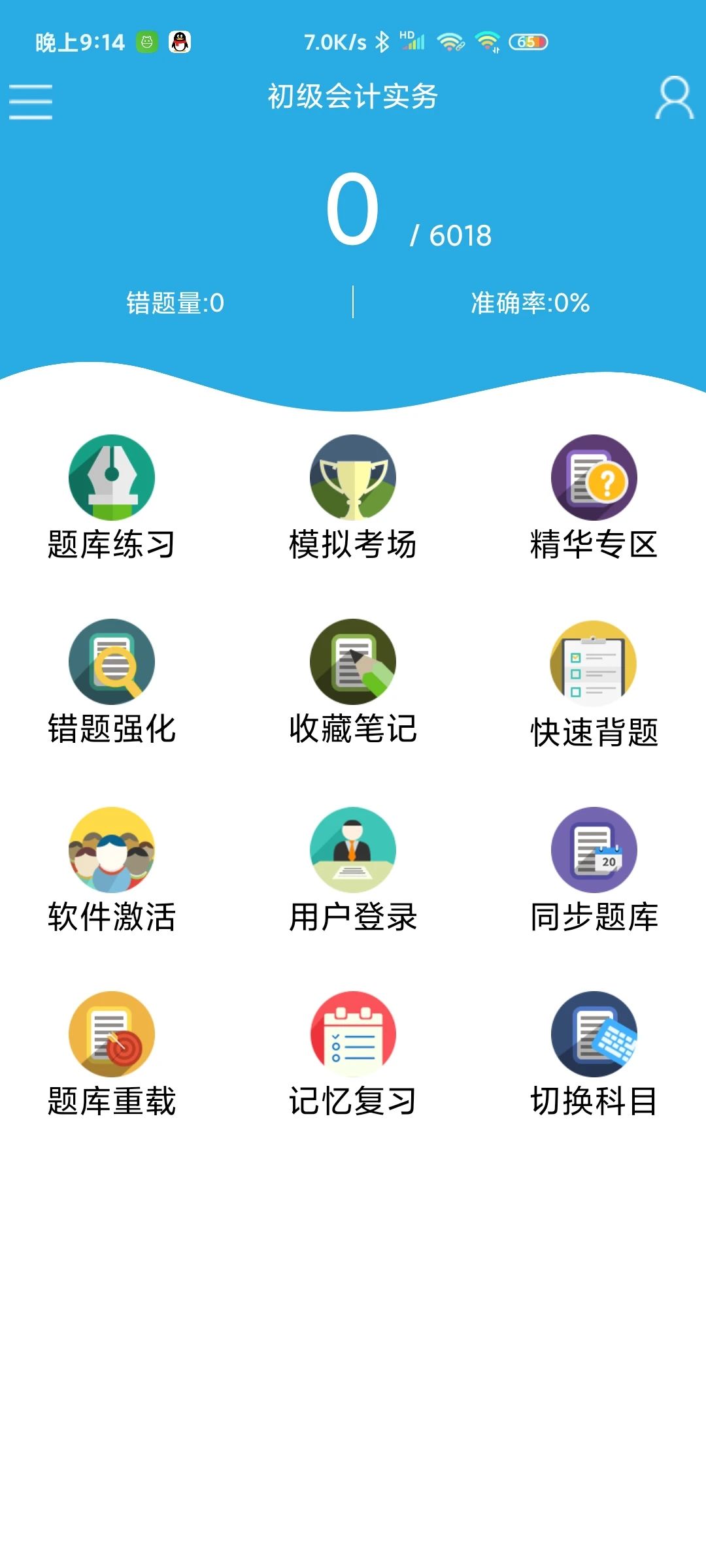
Task: Enter the 模拟考场 mock exam
Action: tap(353, 498)
